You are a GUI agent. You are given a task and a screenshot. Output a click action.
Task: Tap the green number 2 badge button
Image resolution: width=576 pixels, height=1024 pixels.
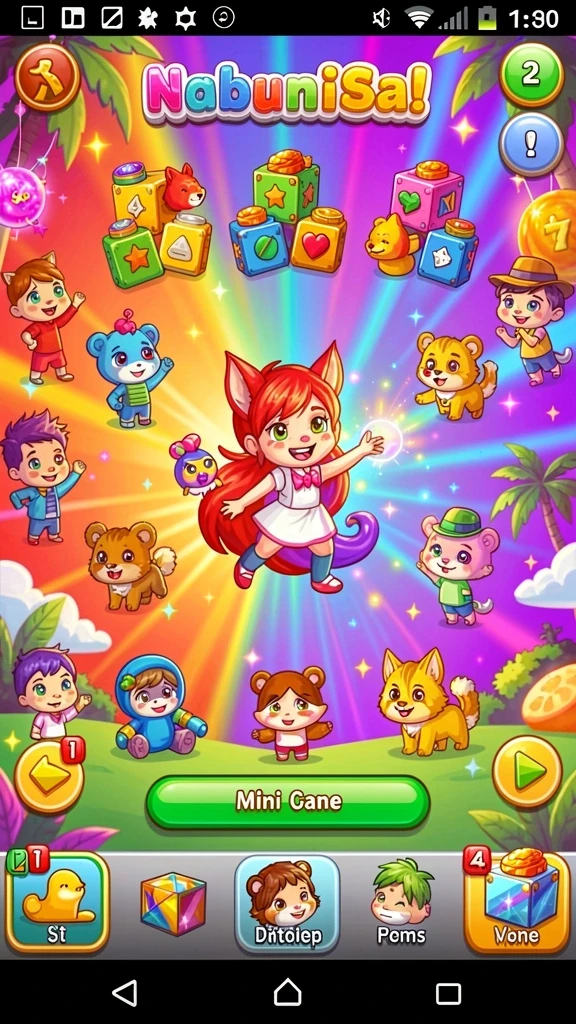point(531,74)
